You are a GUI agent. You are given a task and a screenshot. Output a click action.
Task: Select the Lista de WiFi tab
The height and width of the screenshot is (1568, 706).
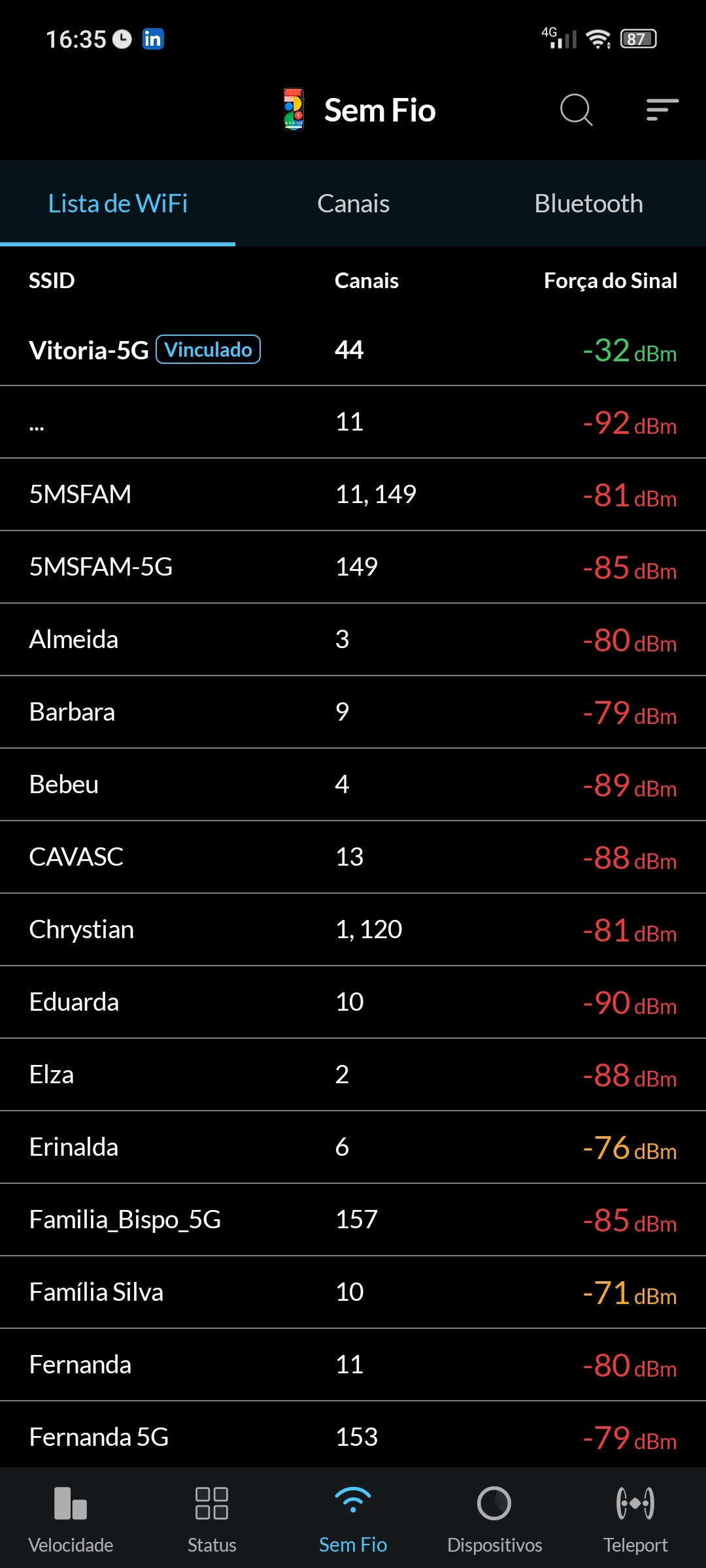coord(118,204)
